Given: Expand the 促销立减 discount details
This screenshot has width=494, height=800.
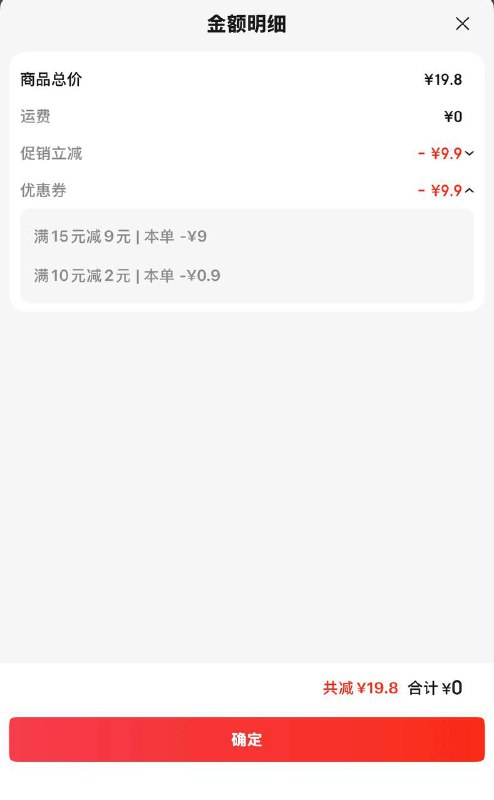Looking at the screenshot, I should (470, 153).
